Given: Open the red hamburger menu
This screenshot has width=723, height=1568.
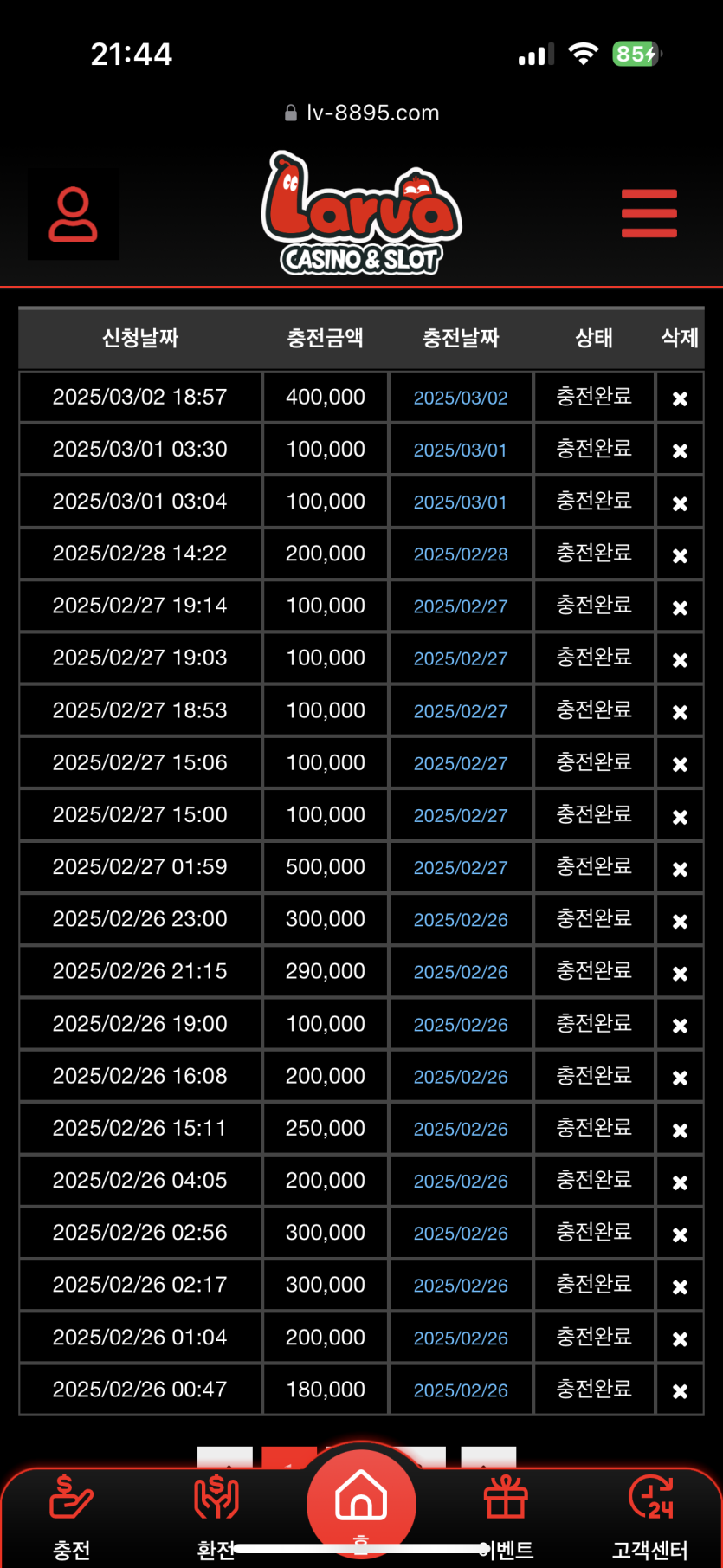Looking at the screenshot, I should tap(649, 213).
